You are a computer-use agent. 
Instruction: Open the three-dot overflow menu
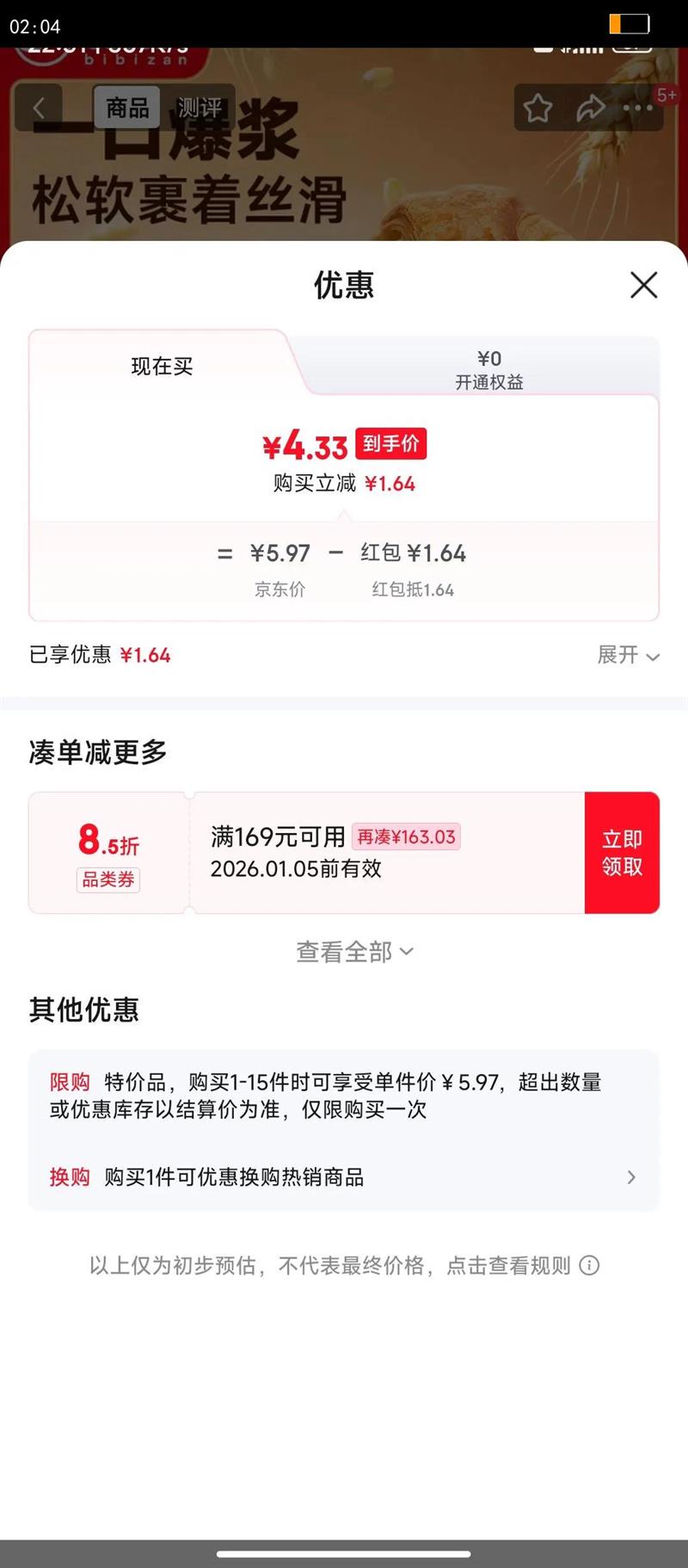click(x=638, y=108)
